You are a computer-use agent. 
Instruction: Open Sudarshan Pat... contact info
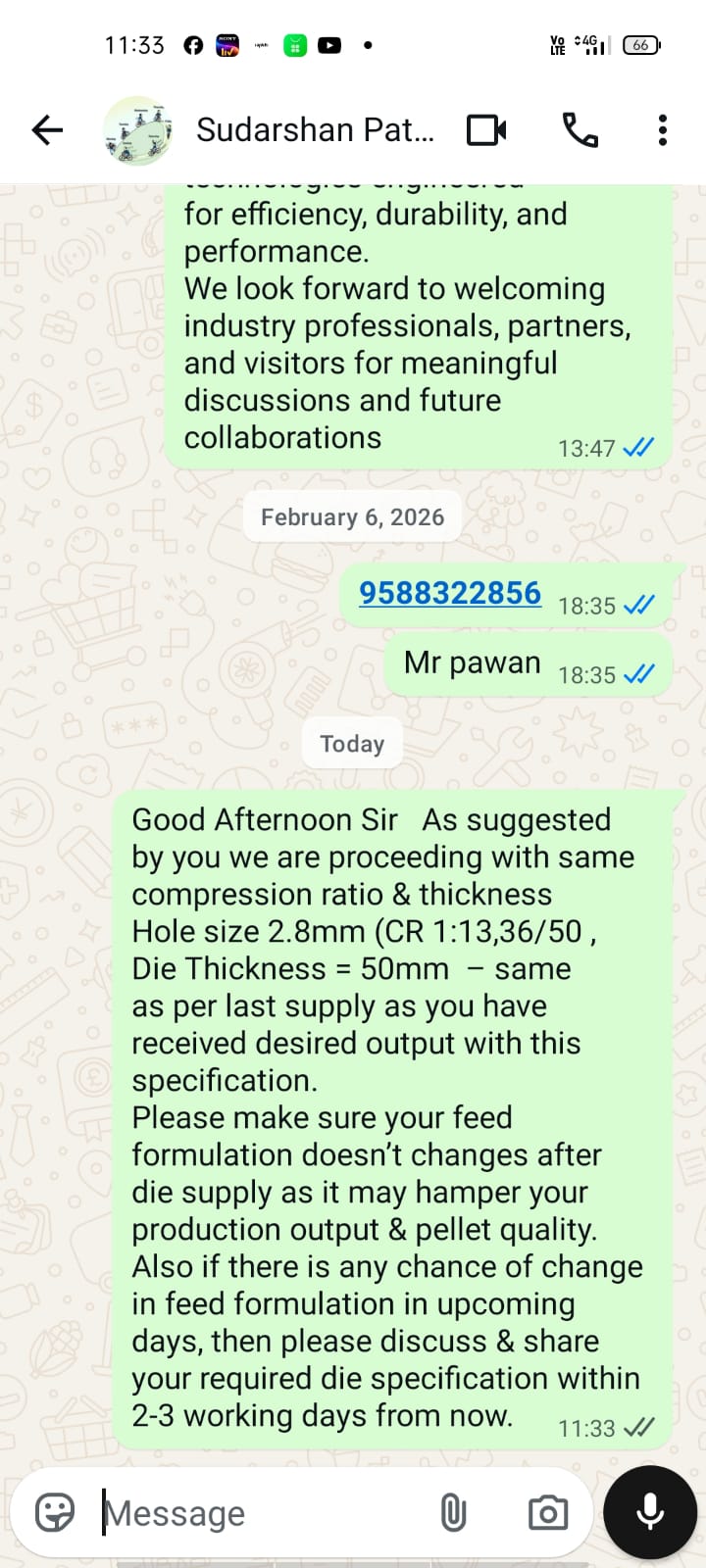[314, 129]
